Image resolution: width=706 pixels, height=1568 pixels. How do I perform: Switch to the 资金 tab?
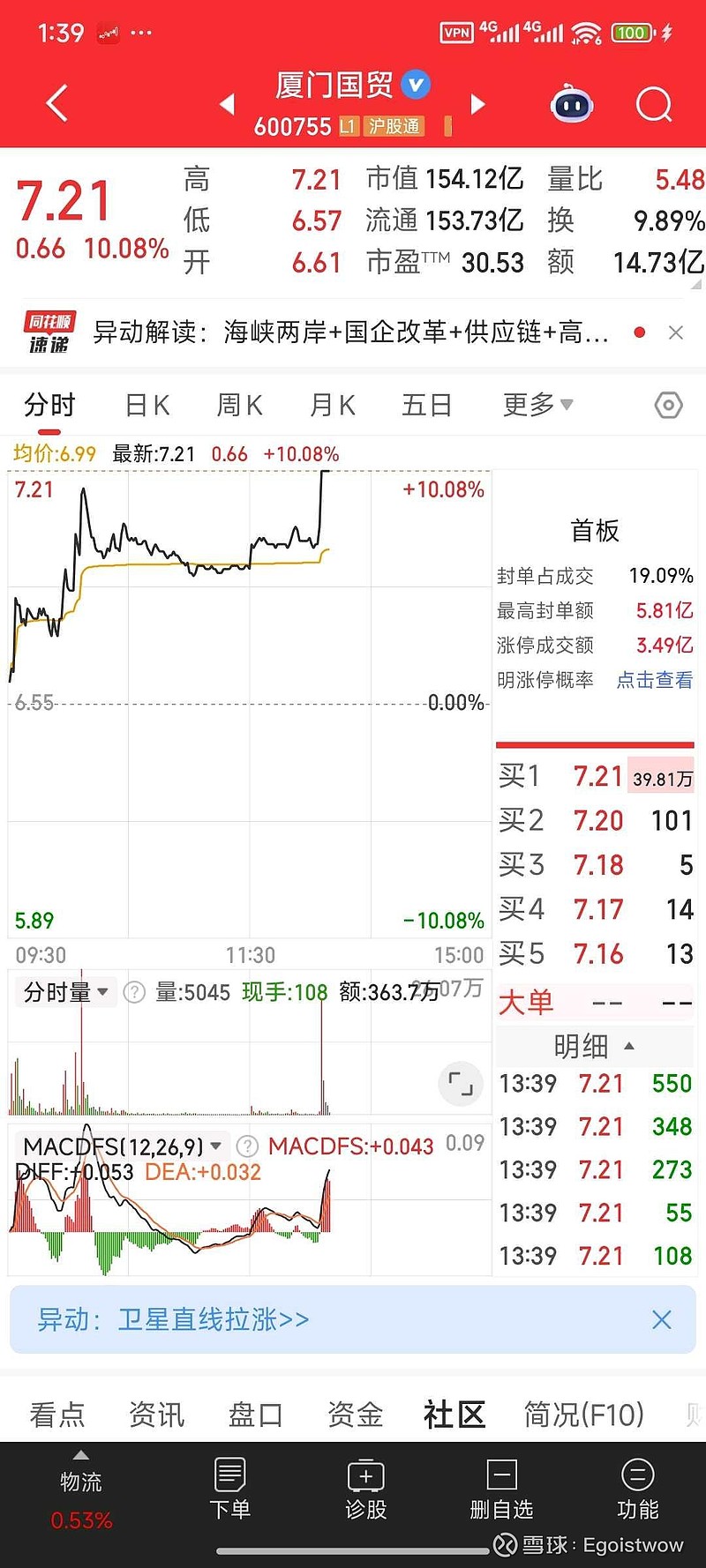pos(354,1415)
